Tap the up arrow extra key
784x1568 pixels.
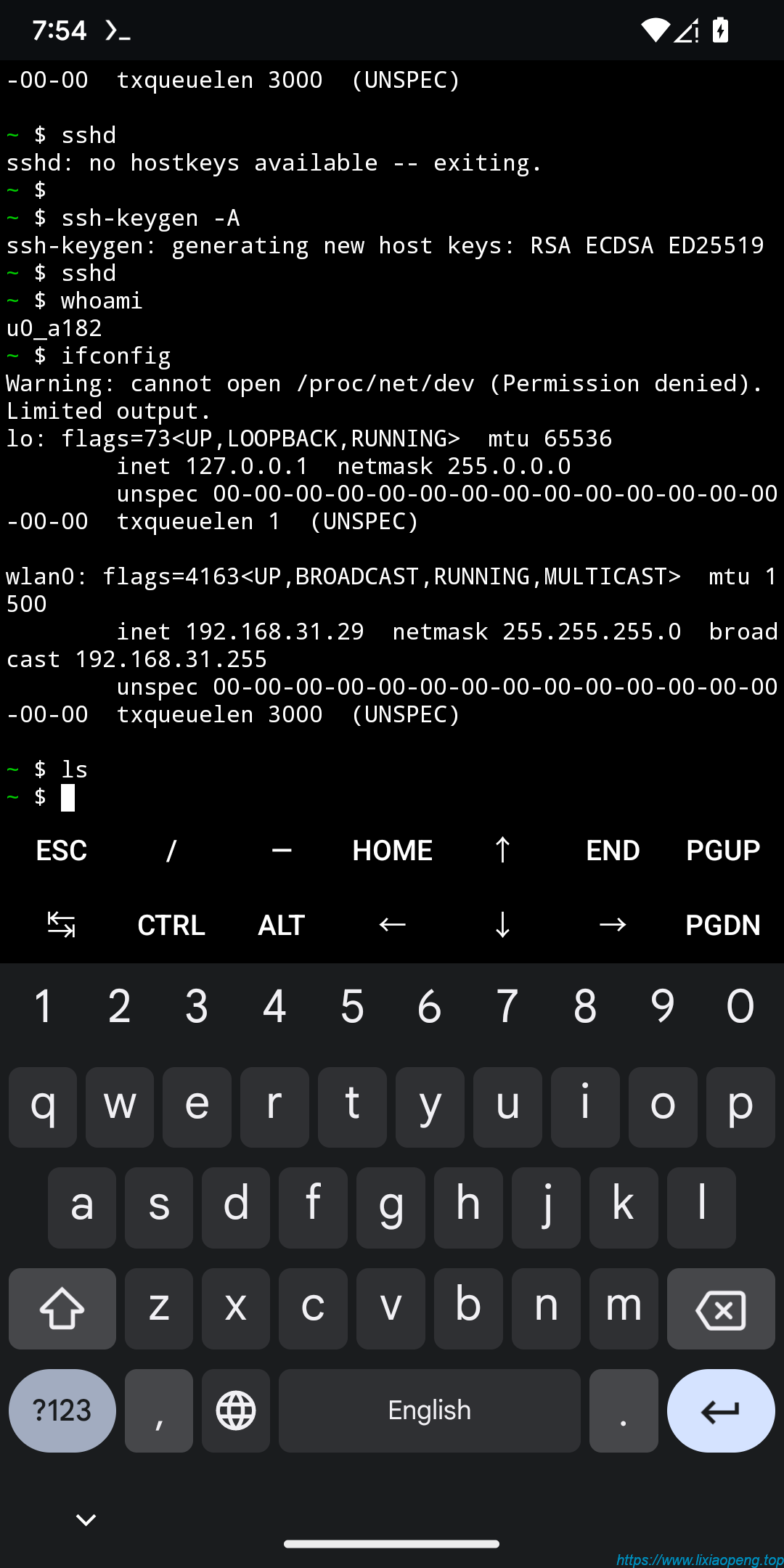click(x=502, y=850)
